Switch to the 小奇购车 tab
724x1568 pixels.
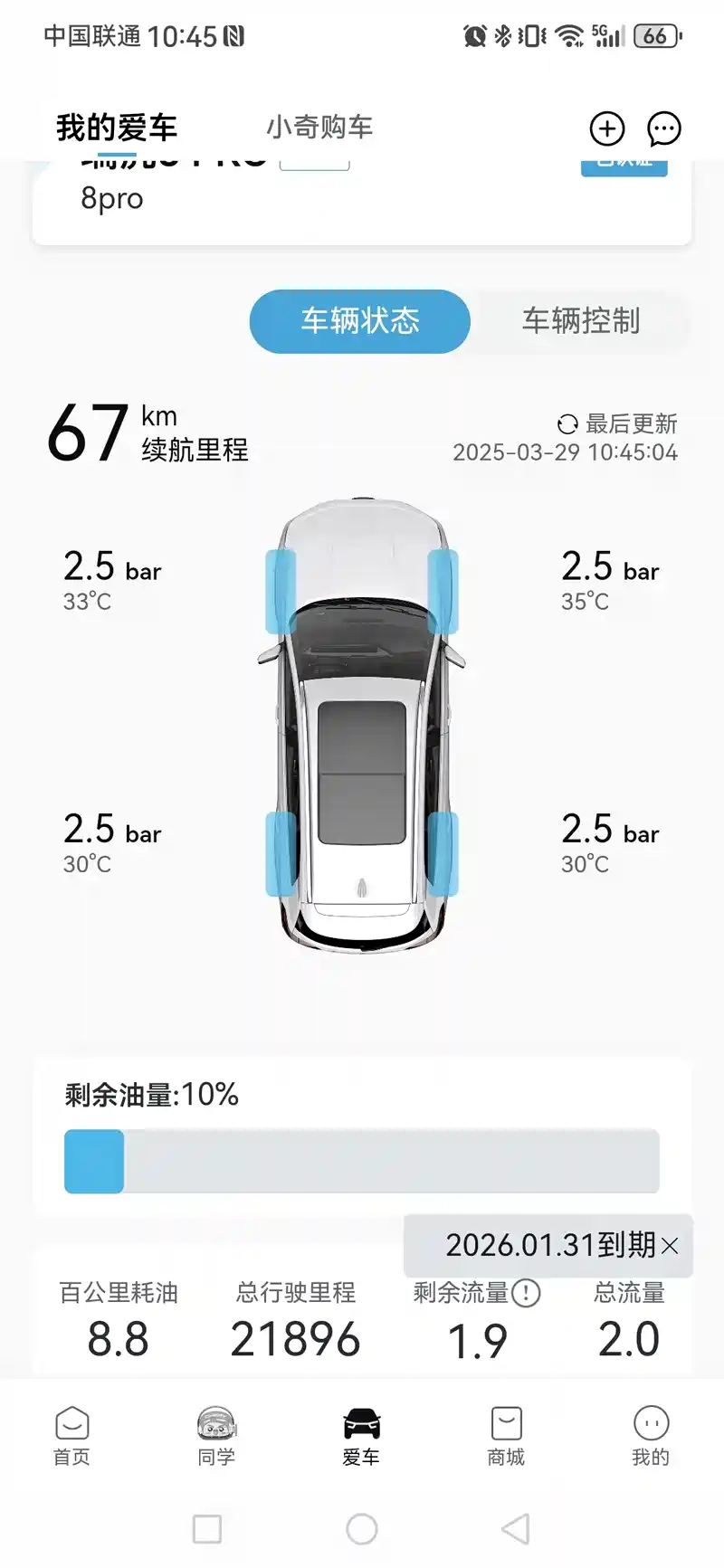(x=319, y=128)
